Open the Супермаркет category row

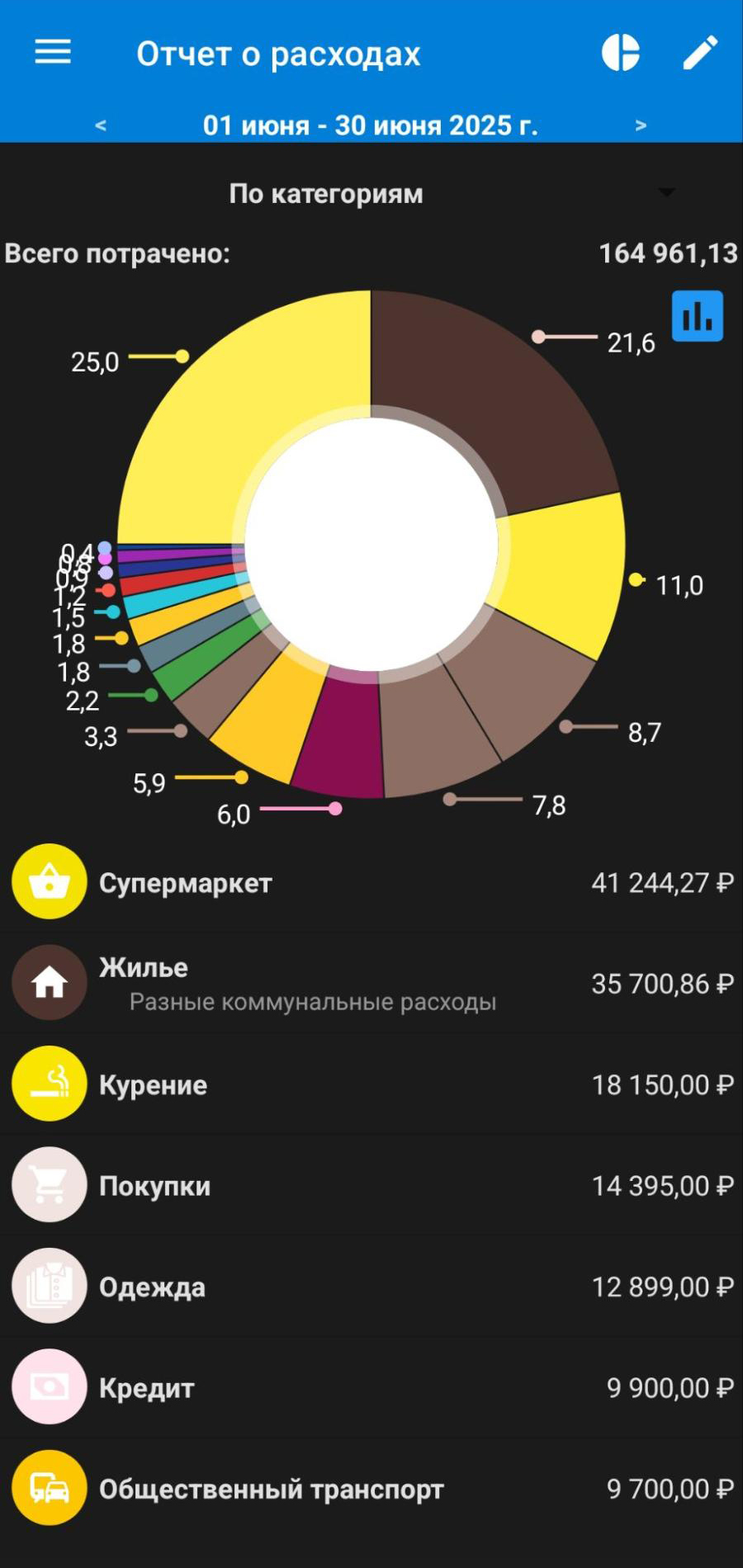point(371,882)
